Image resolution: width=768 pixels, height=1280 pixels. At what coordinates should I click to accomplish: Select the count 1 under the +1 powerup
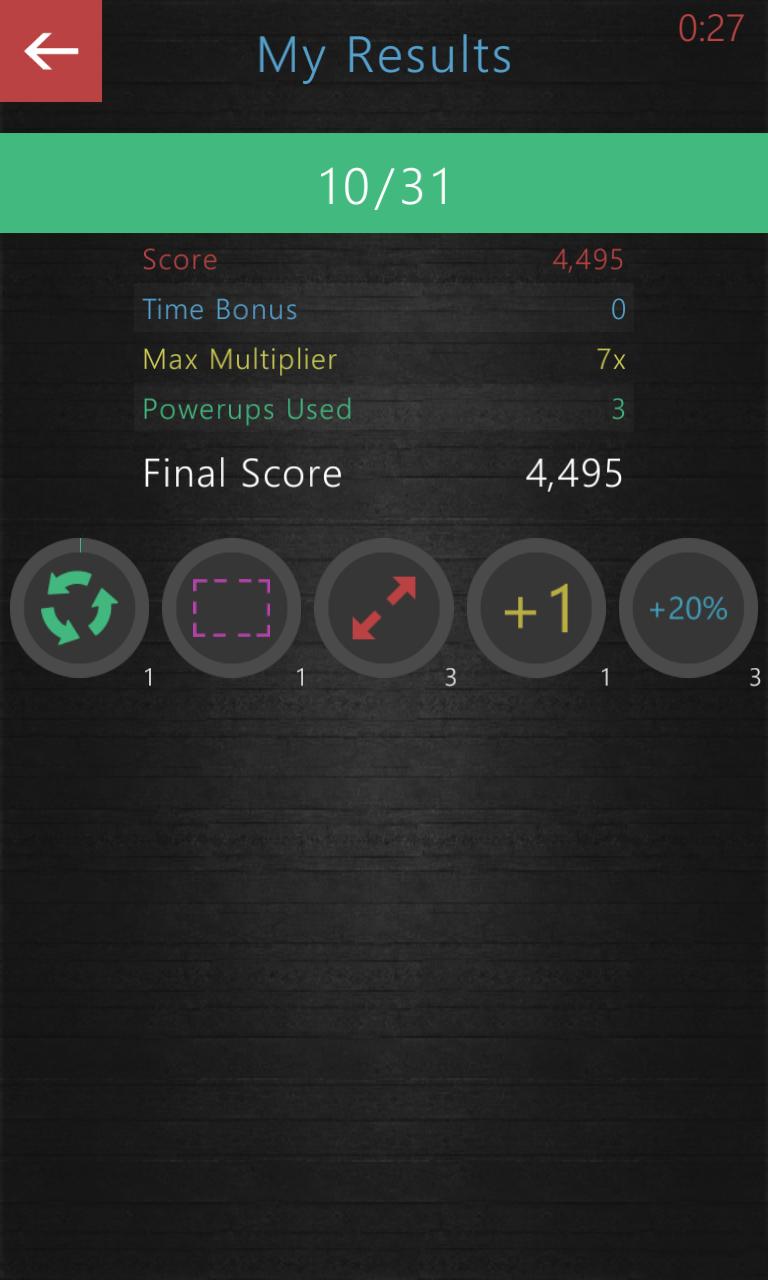pyautogui.click(x=605, y=676)
